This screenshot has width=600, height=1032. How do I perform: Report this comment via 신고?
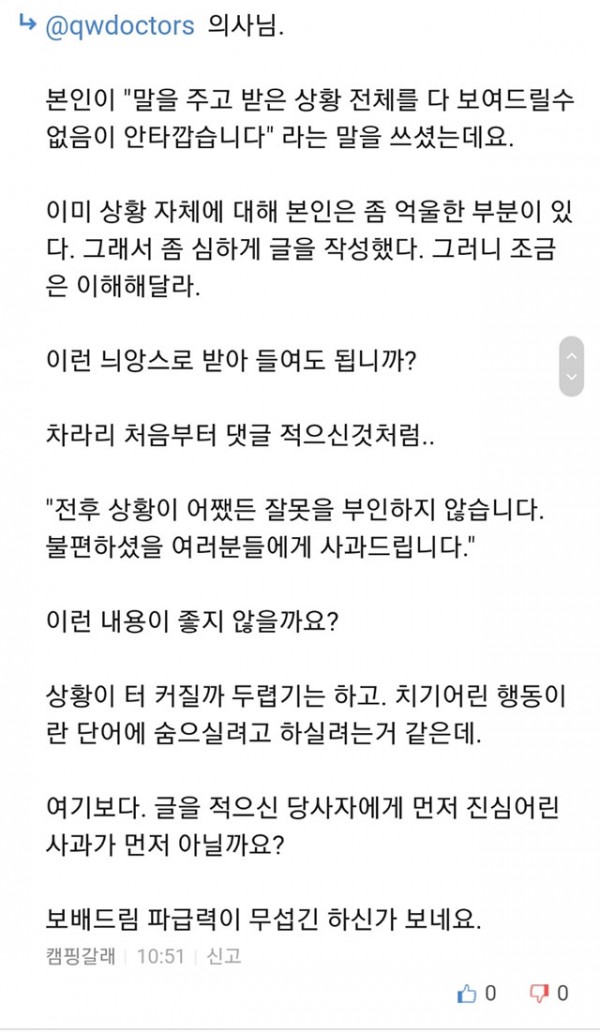(223, 956)
